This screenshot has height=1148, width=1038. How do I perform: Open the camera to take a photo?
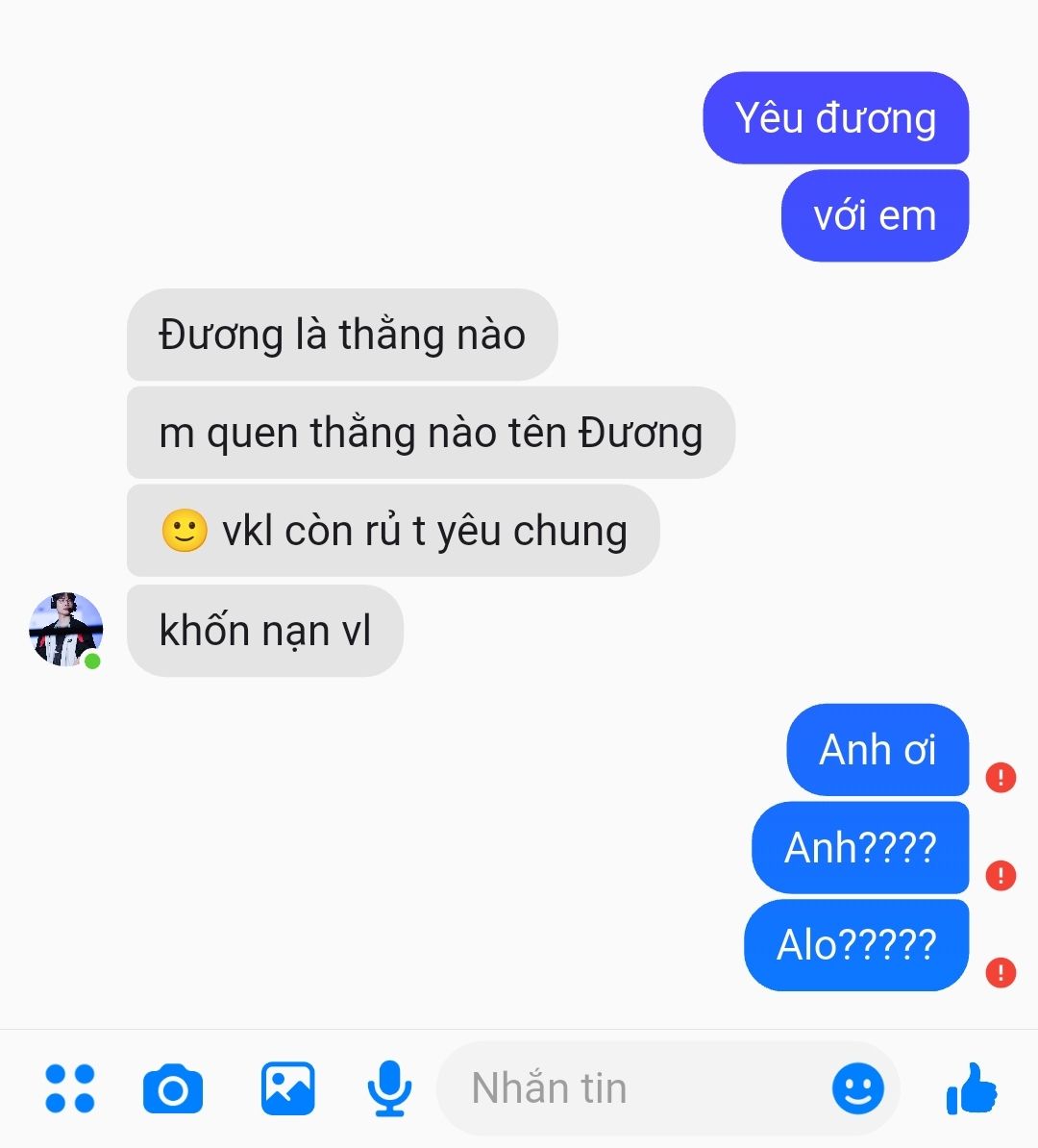click(173, 1089)
